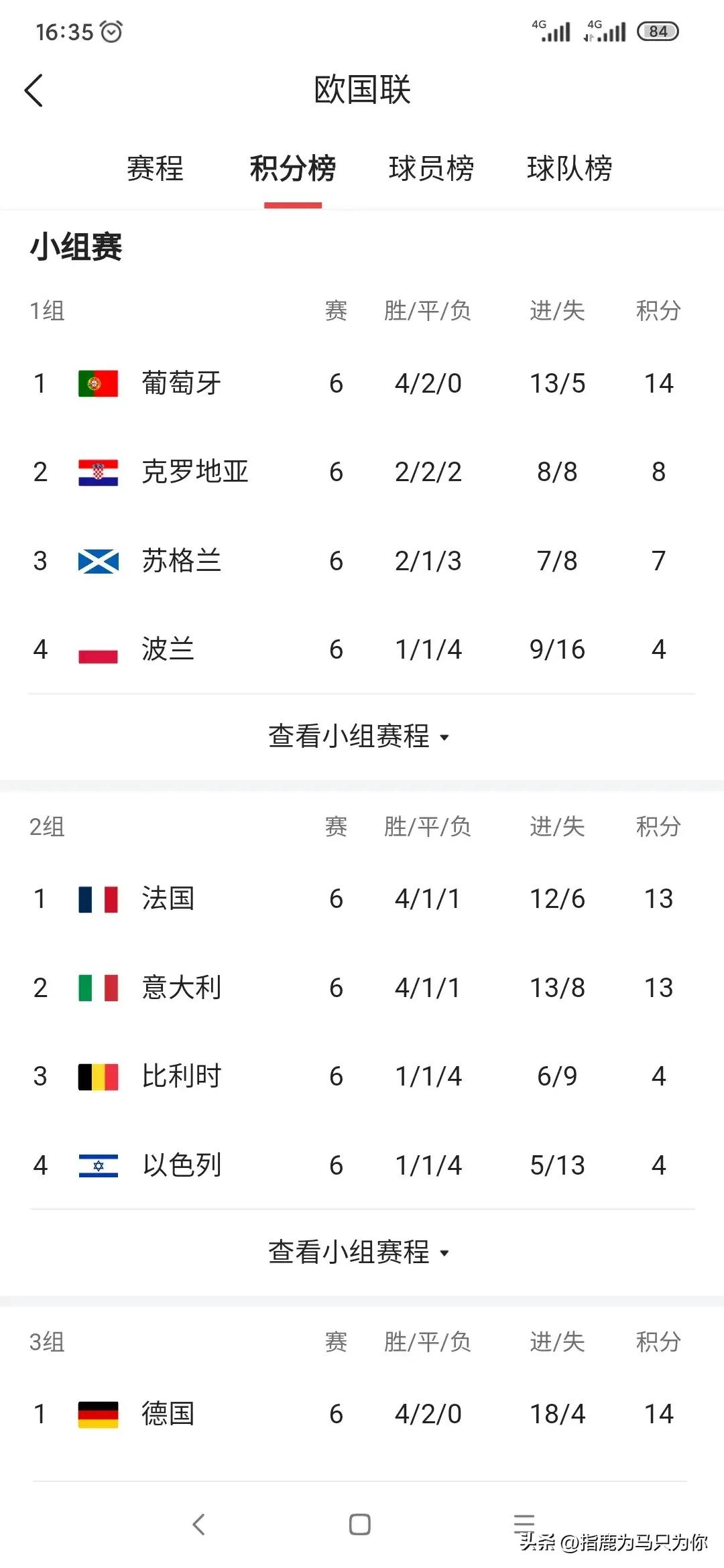Select the 积分榜 tab
Screen dimensions: 724x1568
[x=293, y=168]
